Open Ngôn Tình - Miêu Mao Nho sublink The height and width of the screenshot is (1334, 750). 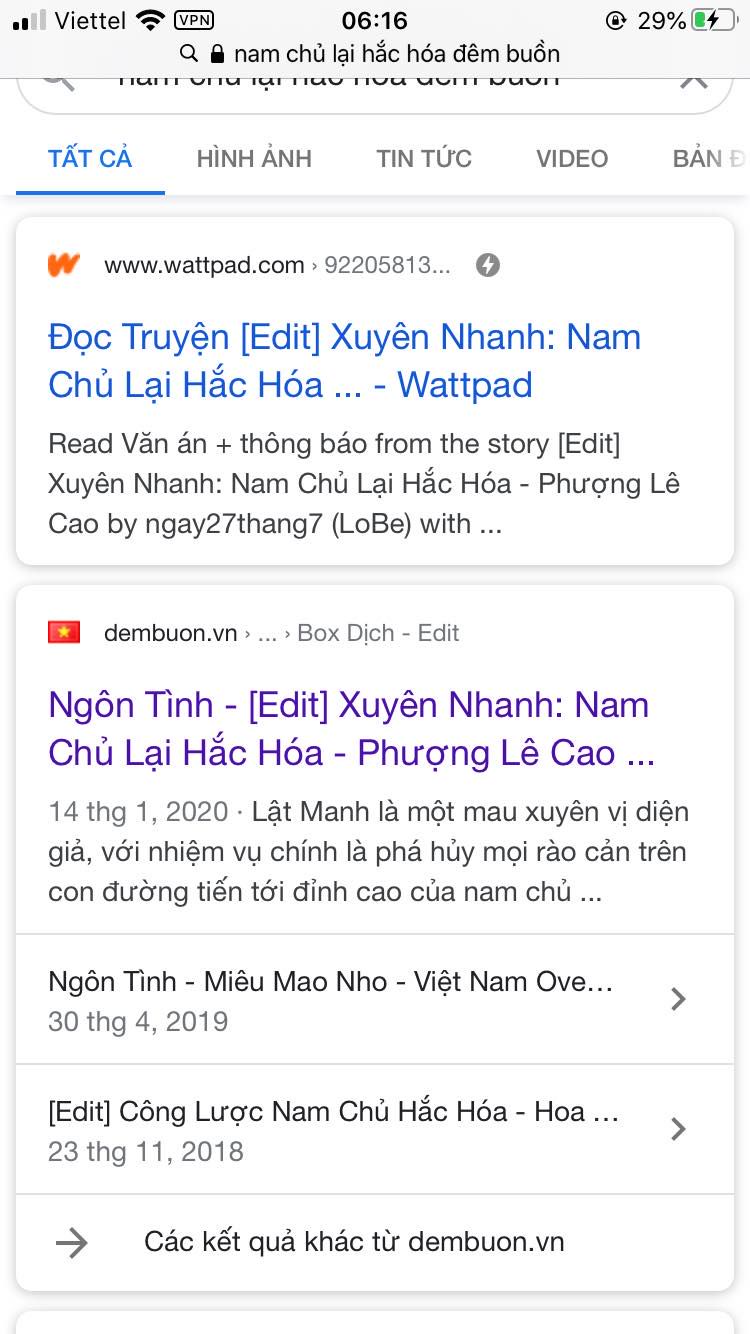[375, 1000]
